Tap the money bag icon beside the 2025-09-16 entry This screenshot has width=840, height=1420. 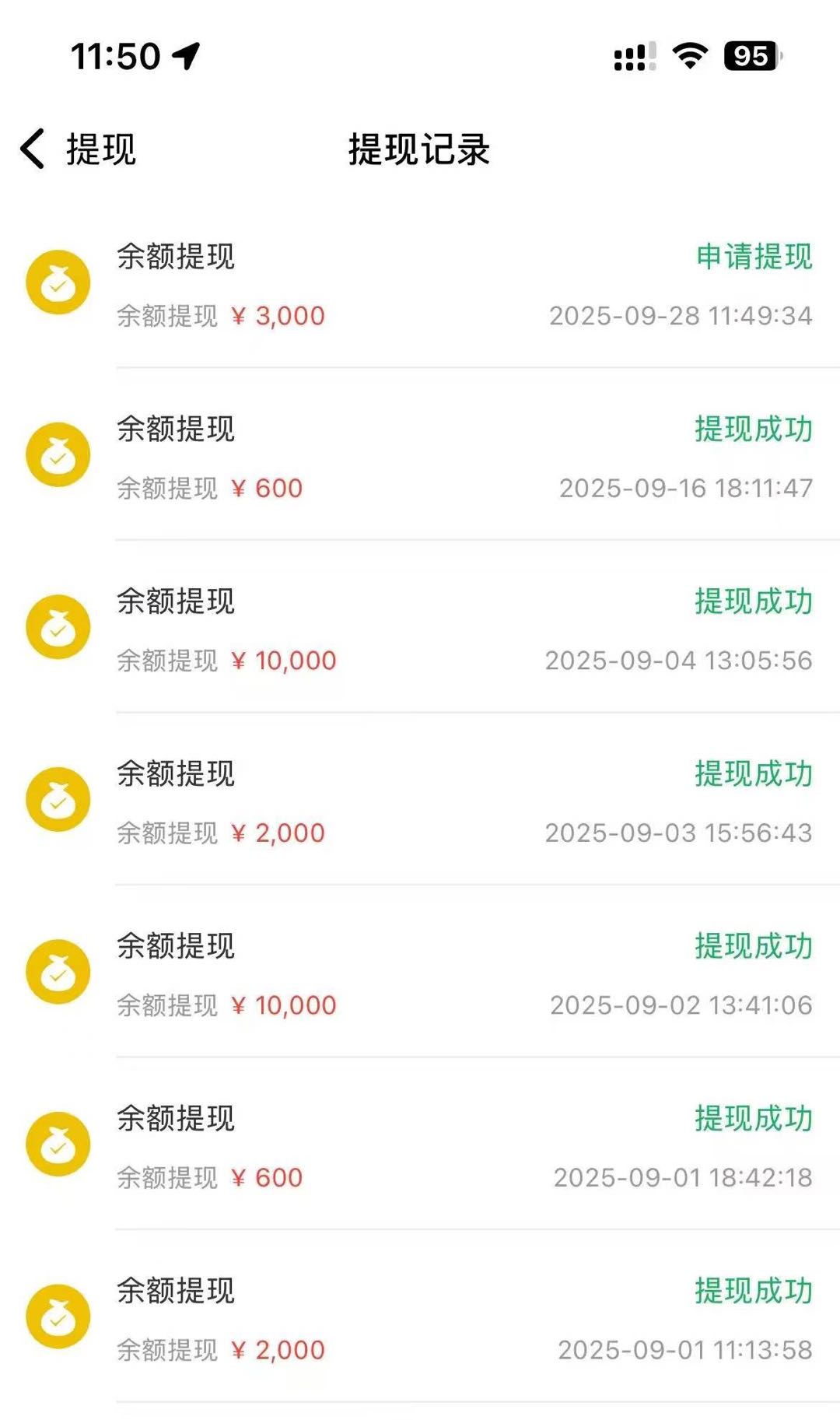[58, 455]
